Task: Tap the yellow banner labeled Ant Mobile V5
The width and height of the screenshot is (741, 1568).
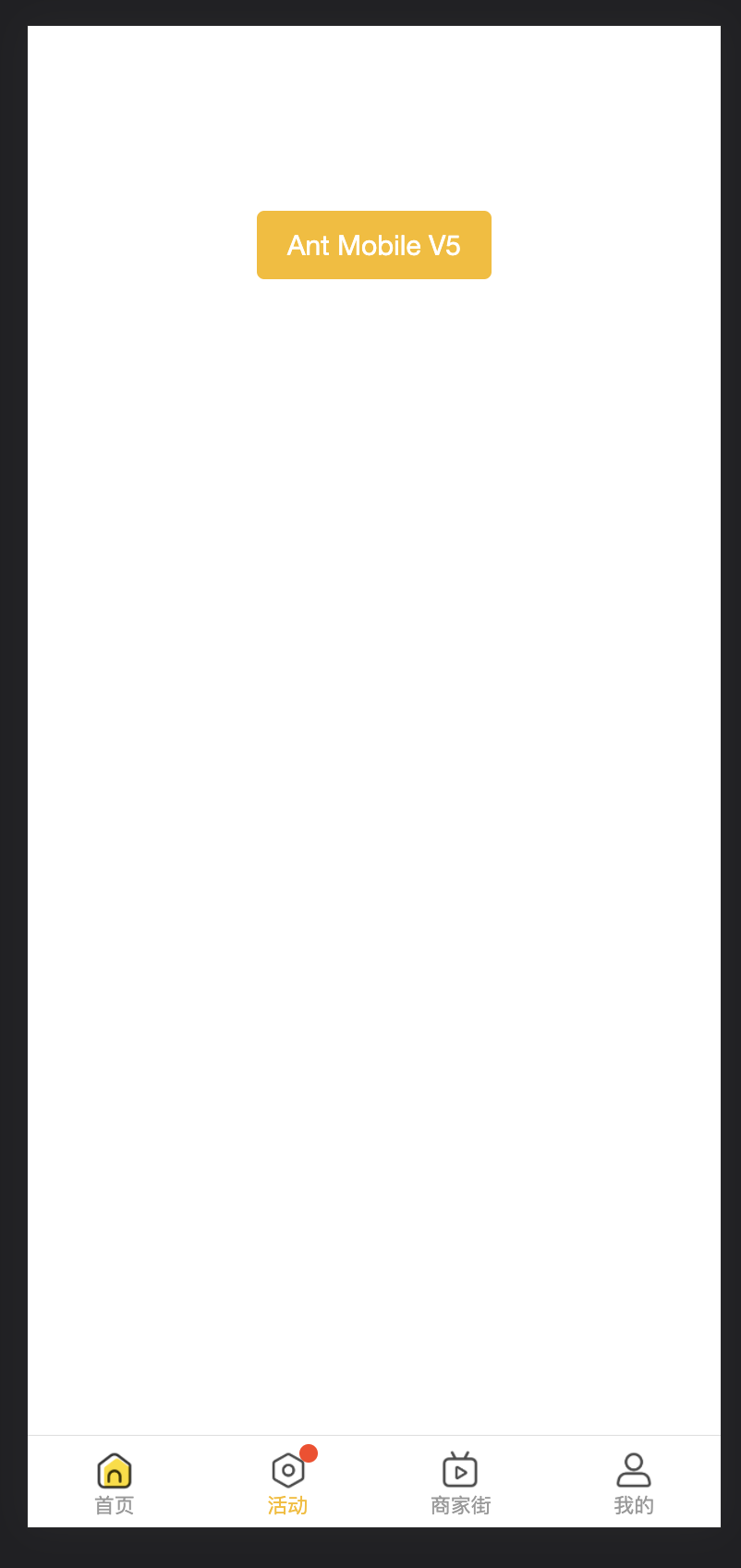Action: [x=373, y=244]
